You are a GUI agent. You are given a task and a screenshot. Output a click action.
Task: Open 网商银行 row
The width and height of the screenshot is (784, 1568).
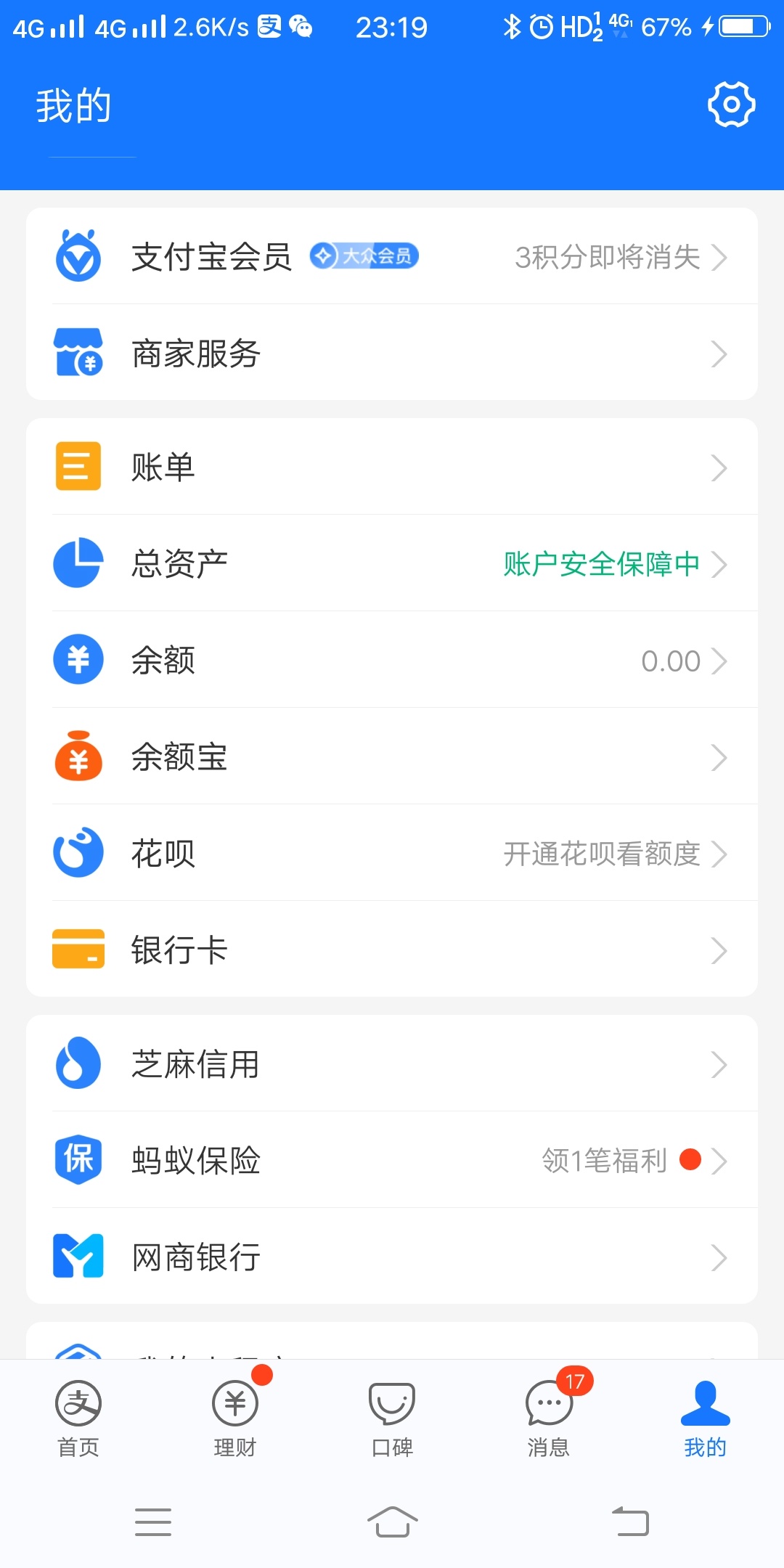392,1257
